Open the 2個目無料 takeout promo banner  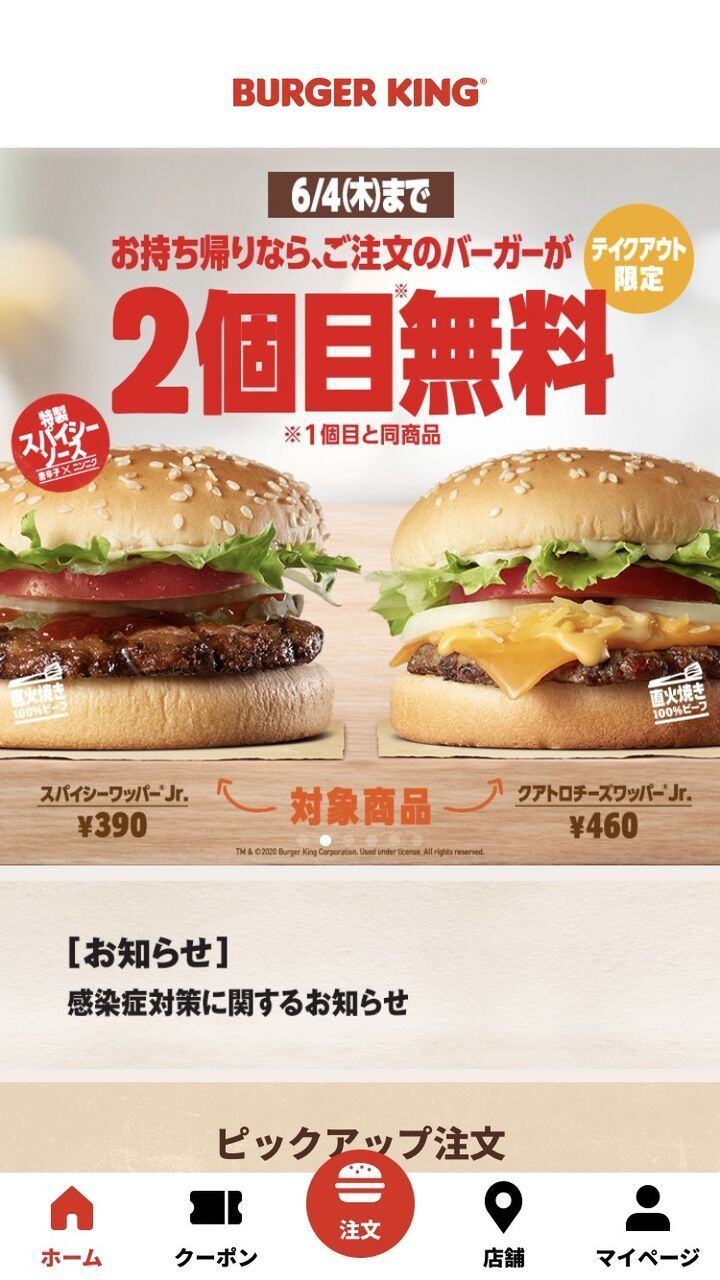point(360,500)
